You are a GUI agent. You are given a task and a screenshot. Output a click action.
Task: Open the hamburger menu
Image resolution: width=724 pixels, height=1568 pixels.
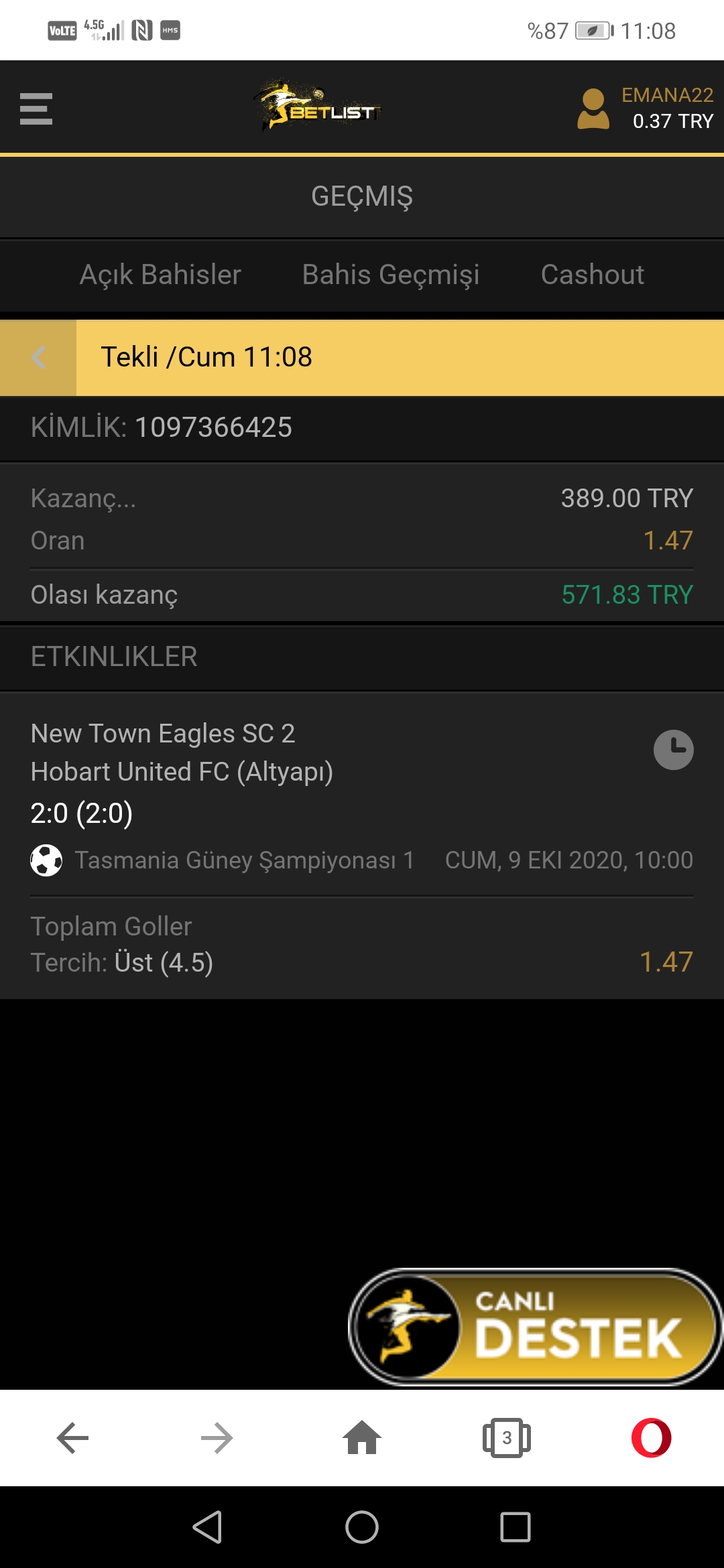36,109
